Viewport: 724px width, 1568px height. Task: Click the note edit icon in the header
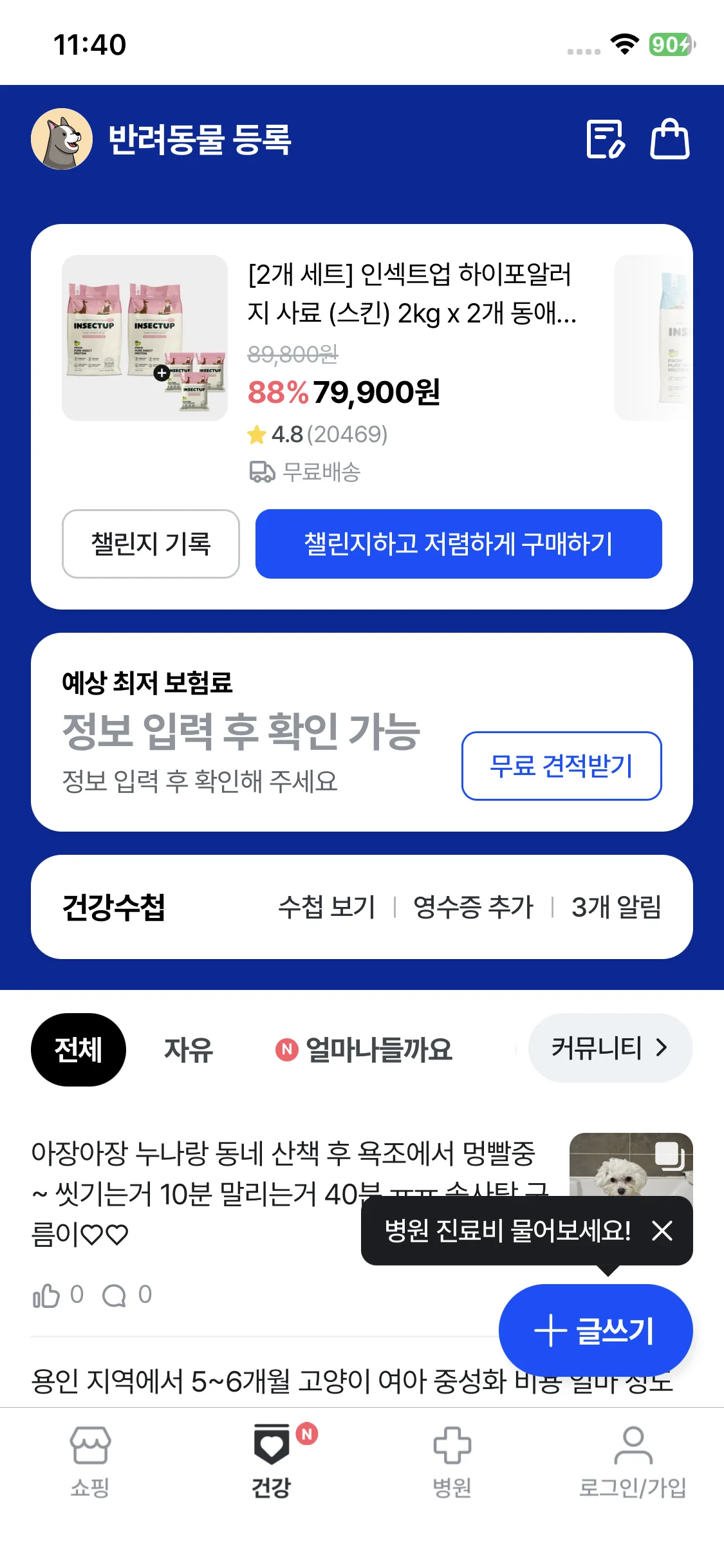pos(604,138)
